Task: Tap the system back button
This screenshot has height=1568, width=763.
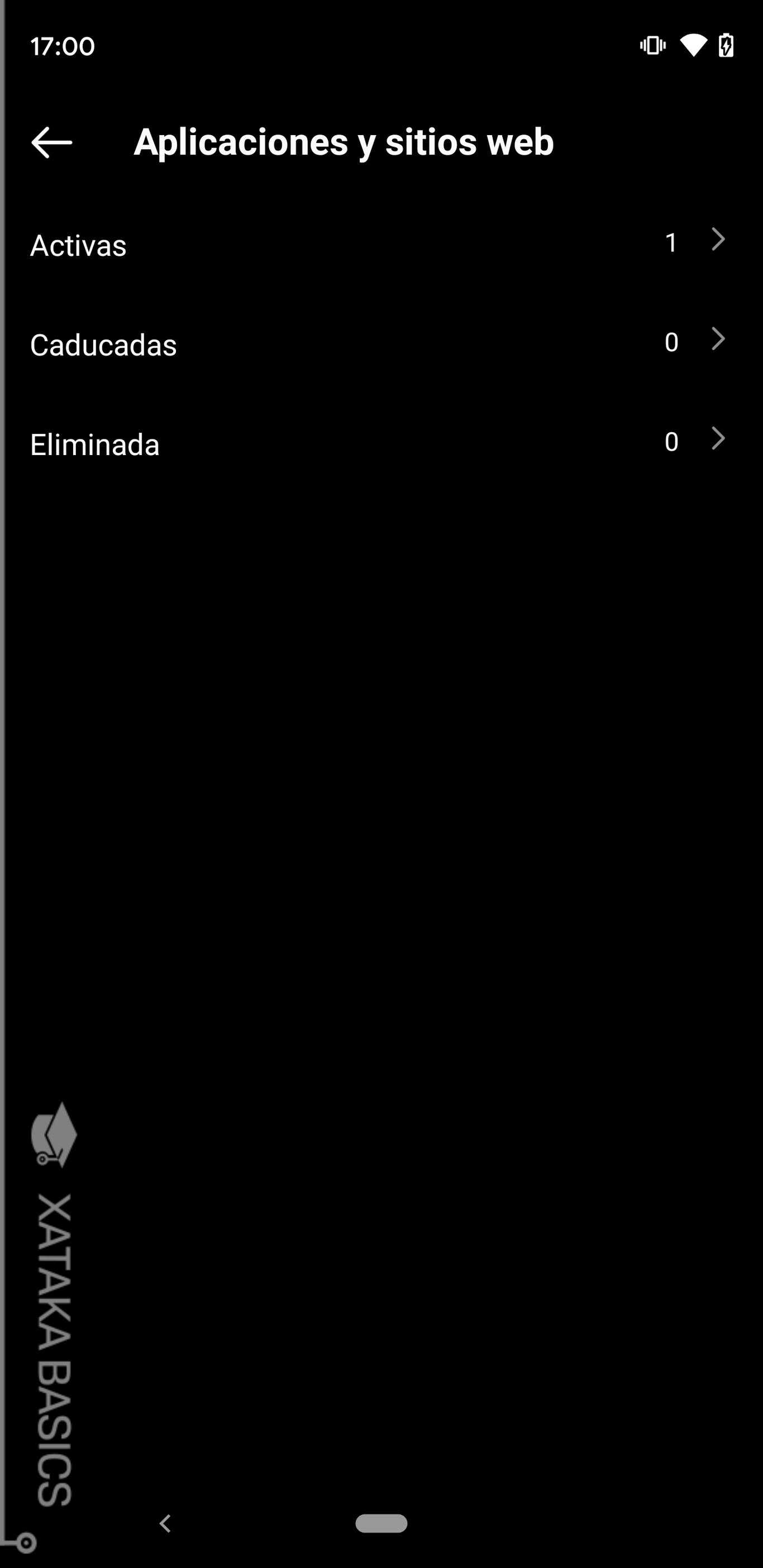Action: [x=165, y=1523]
